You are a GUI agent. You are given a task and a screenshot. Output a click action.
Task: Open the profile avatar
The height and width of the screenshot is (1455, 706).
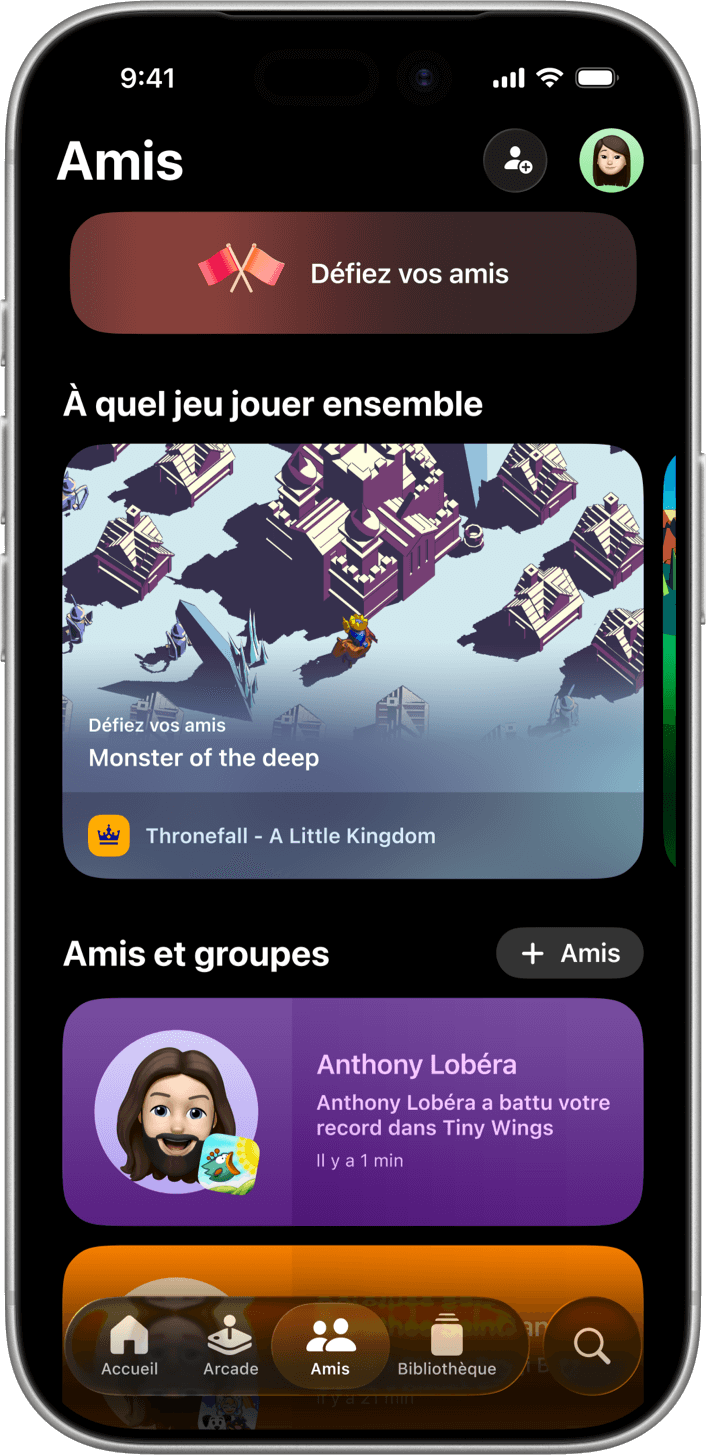tap(611, 160)
